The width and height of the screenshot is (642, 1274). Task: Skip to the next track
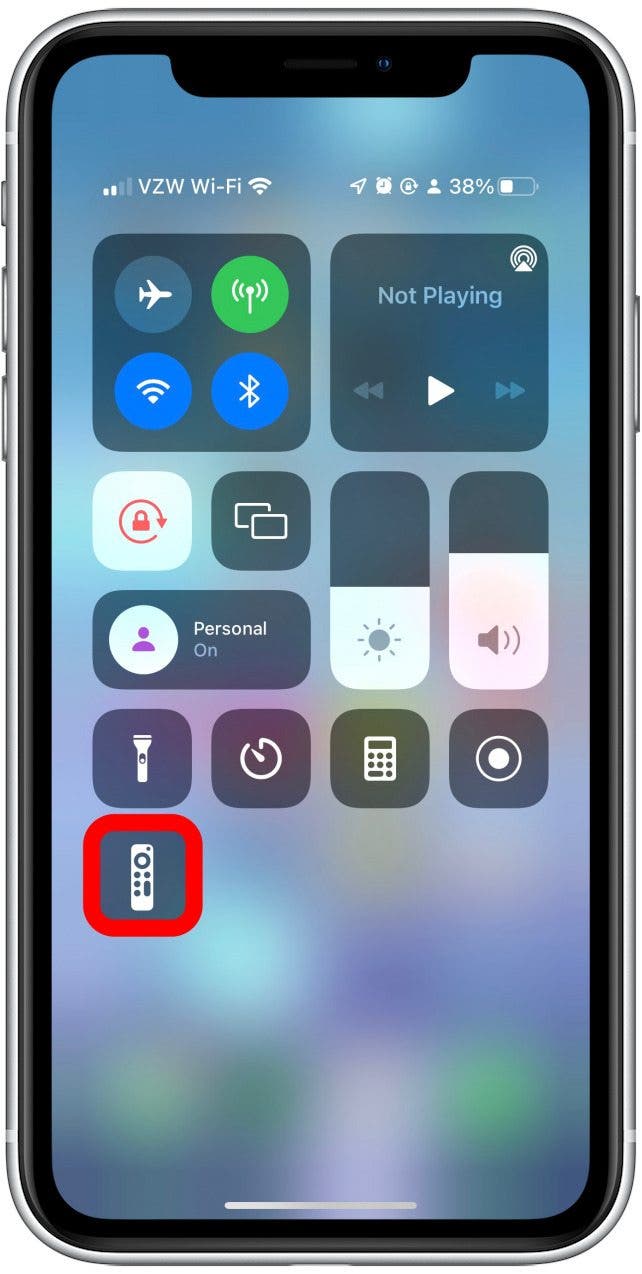pos(509,391)
